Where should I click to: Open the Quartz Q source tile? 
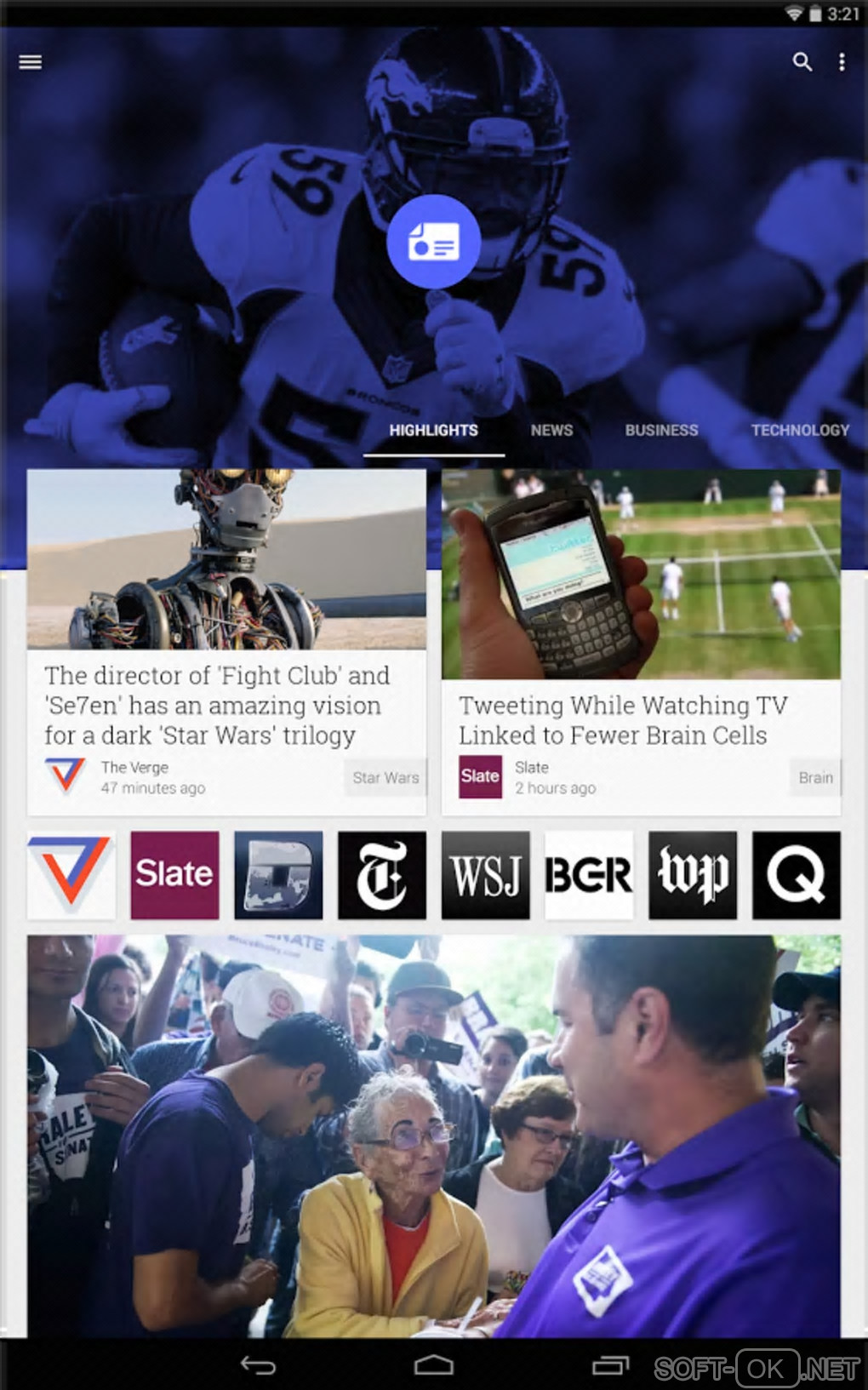click(796, 875)
